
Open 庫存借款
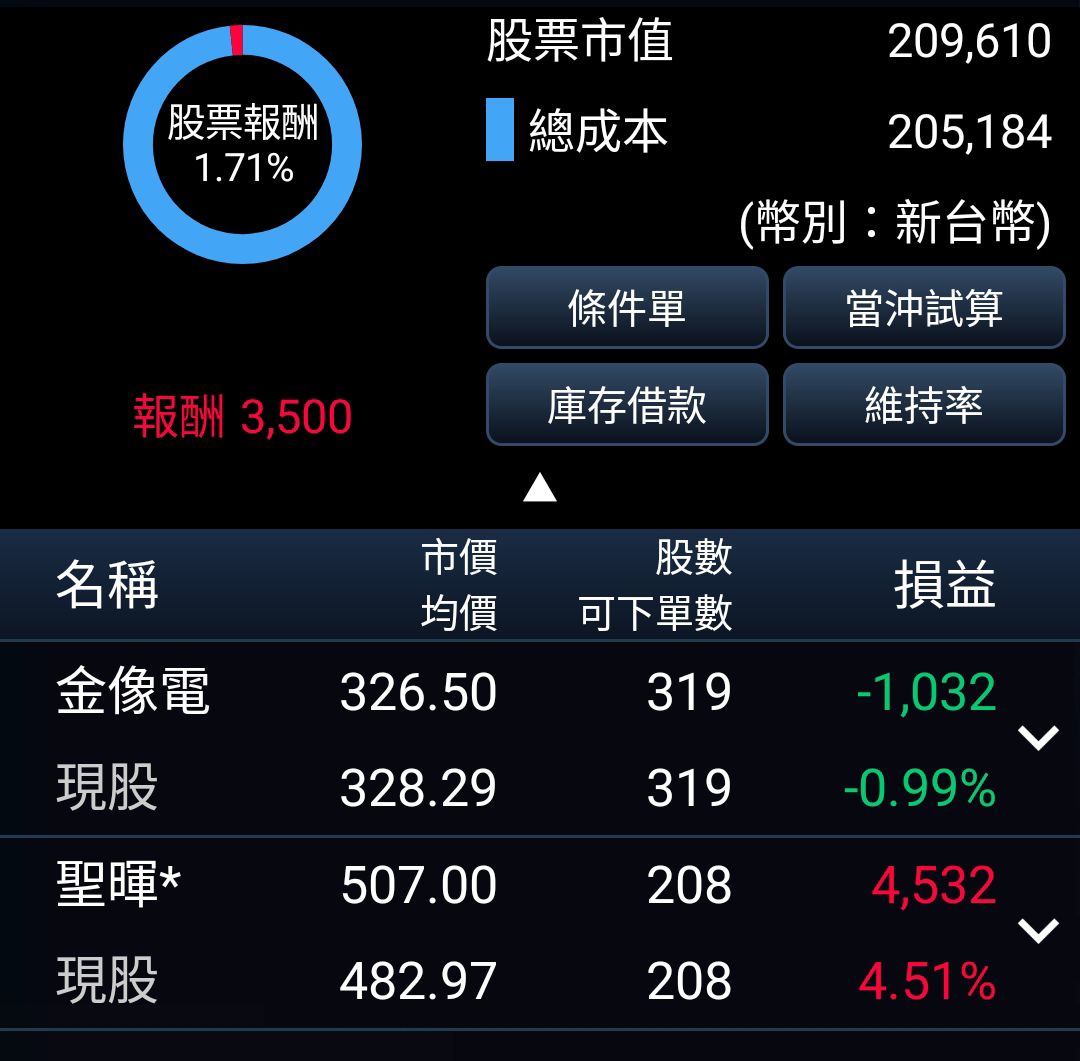pyautogui.click(x=627, y=404)
